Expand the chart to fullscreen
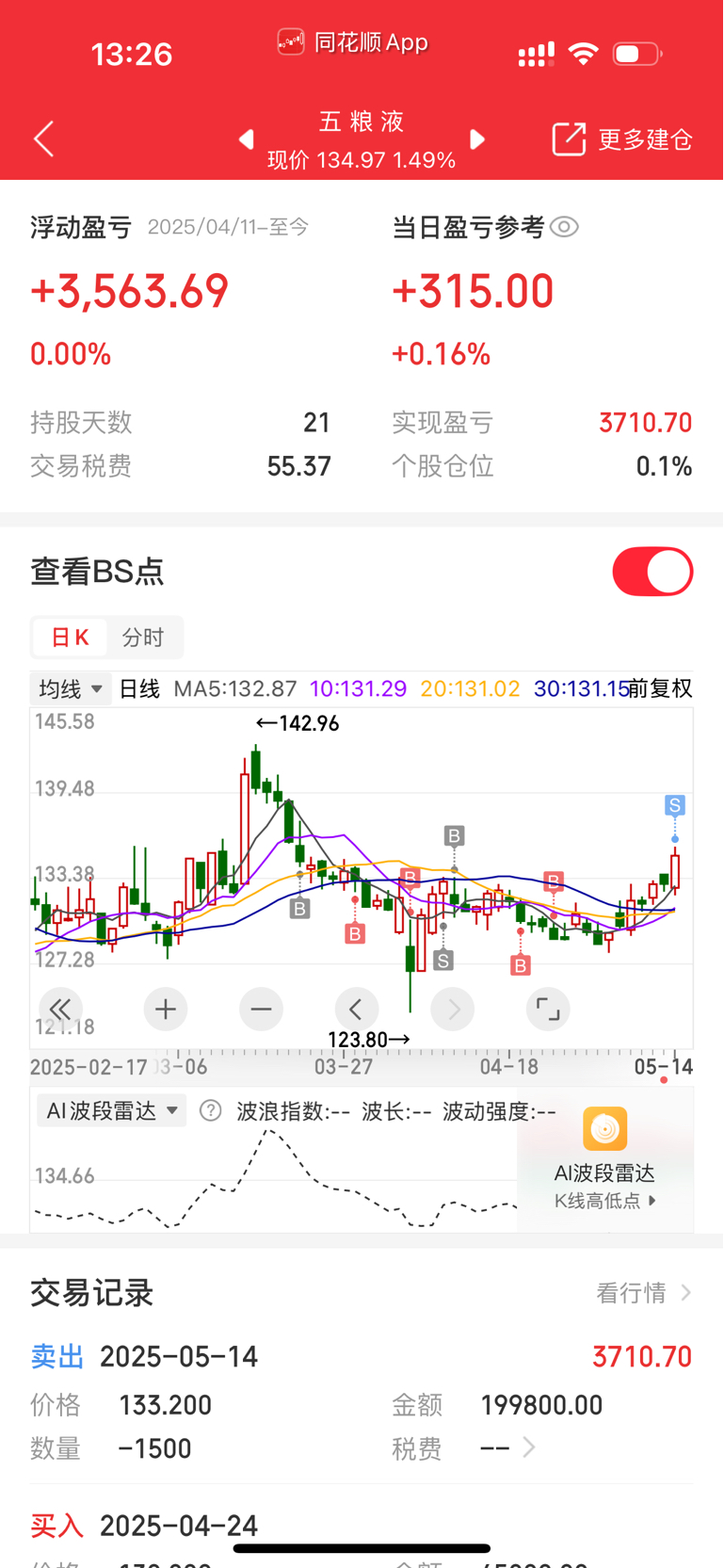 click(548, 1010)
